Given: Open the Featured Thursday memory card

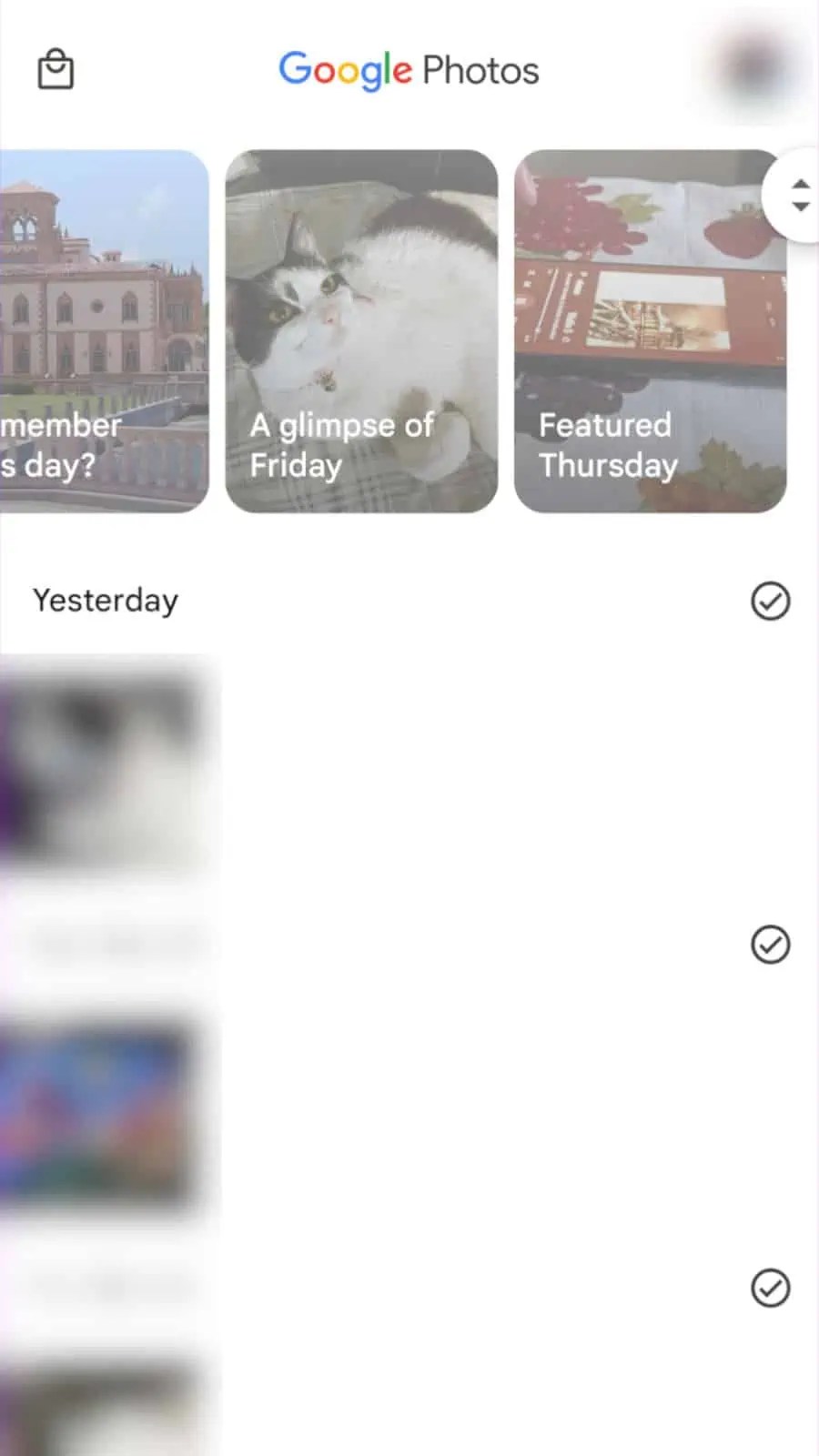Looking at the screenshot, I should [x=652, y=330].
